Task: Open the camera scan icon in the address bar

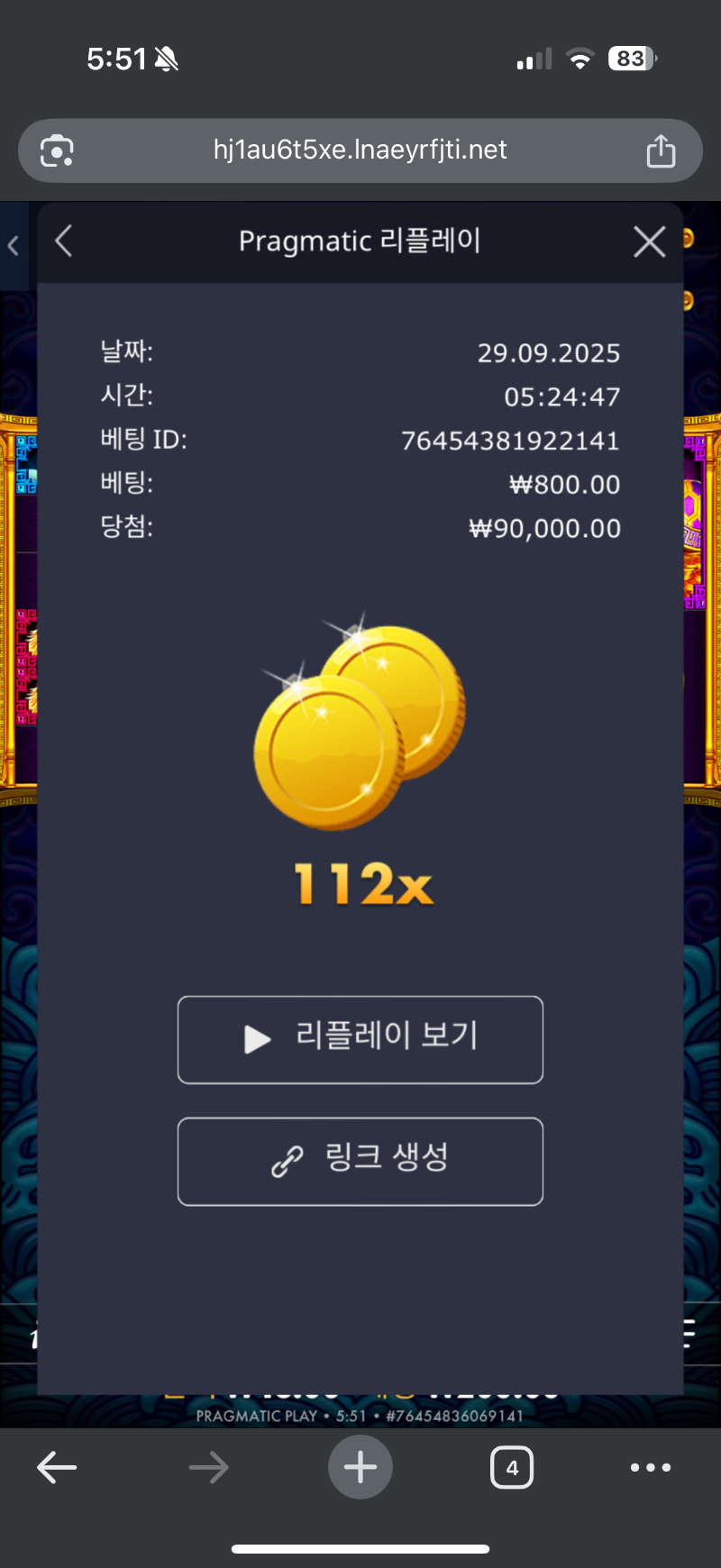Action: pos(57,150)
